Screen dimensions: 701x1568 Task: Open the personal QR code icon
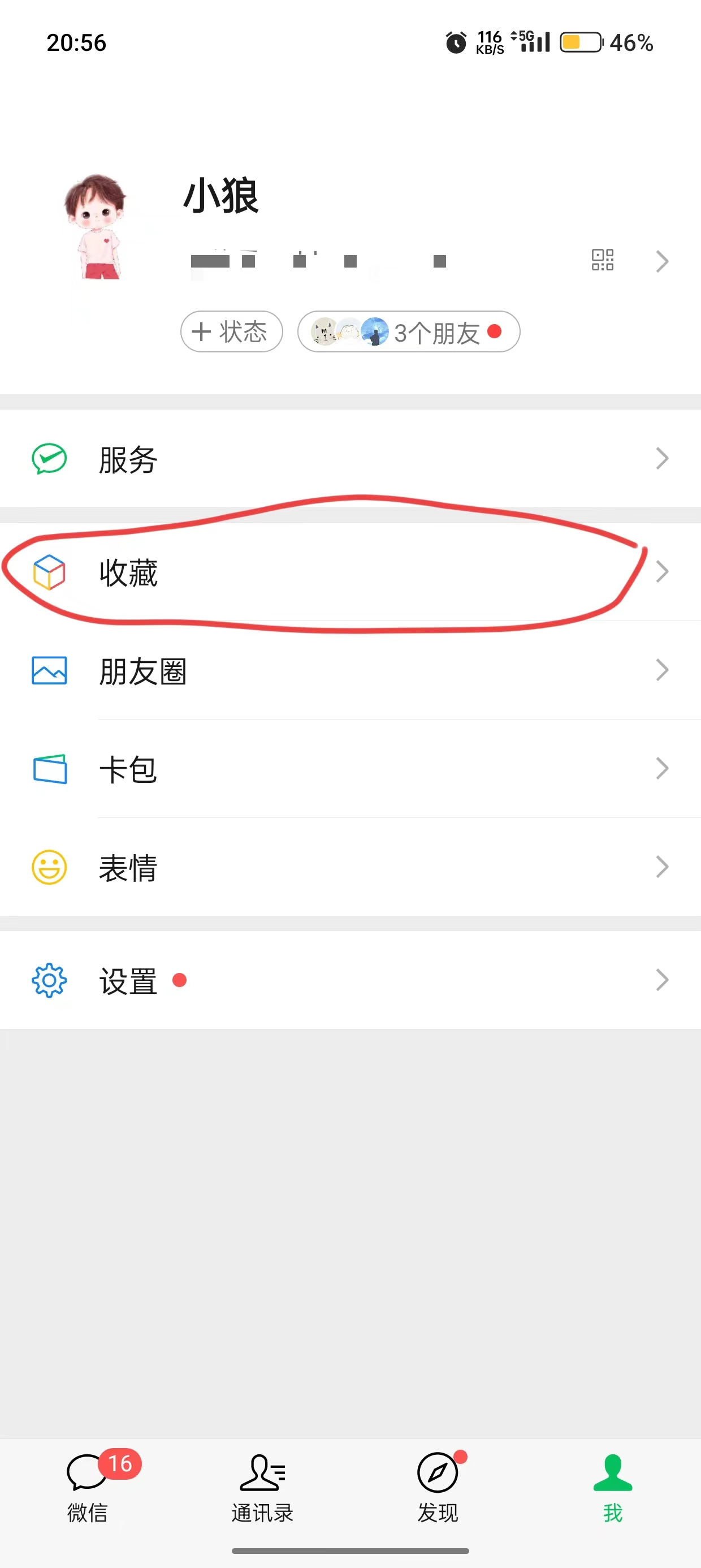(x=602, y=261)
